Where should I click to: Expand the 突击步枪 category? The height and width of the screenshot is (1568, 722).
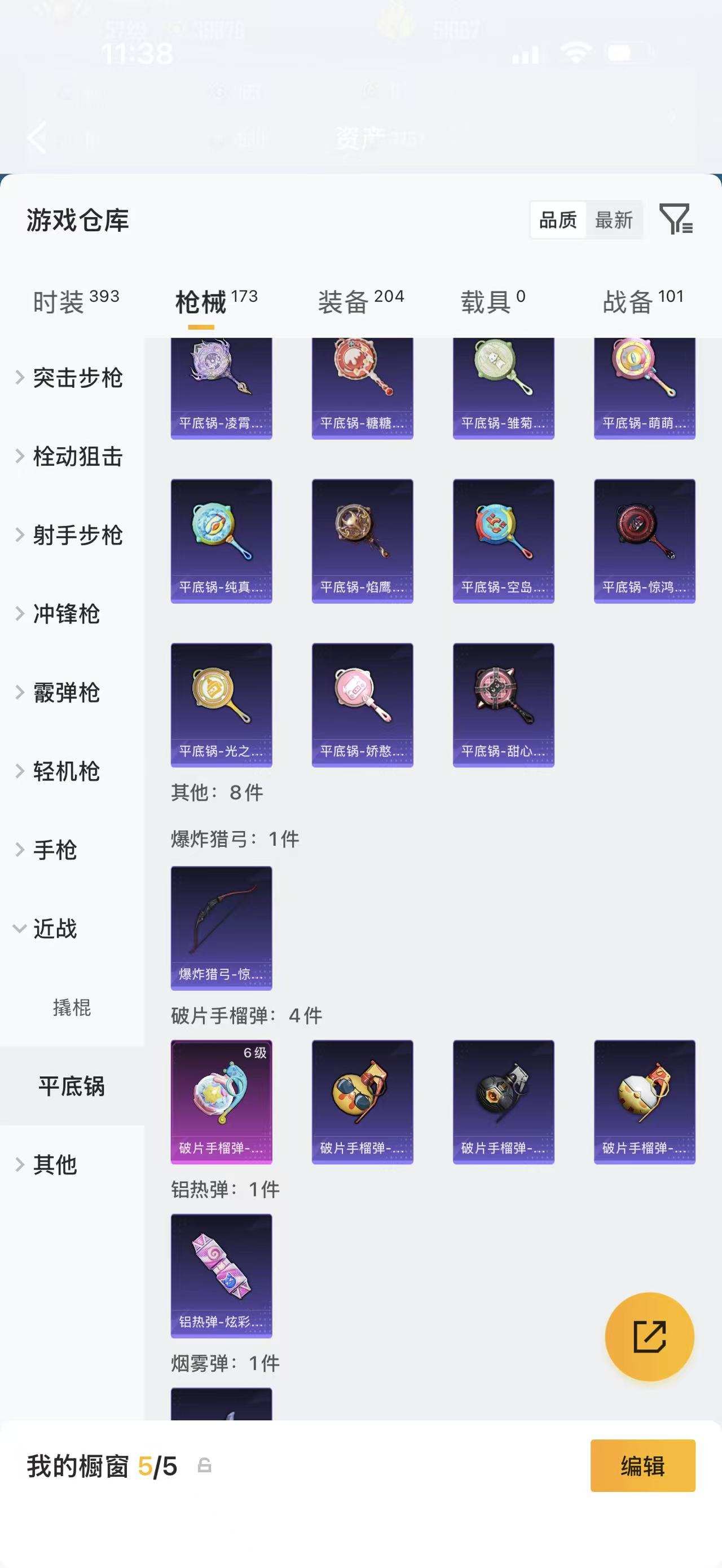[77, 378]
